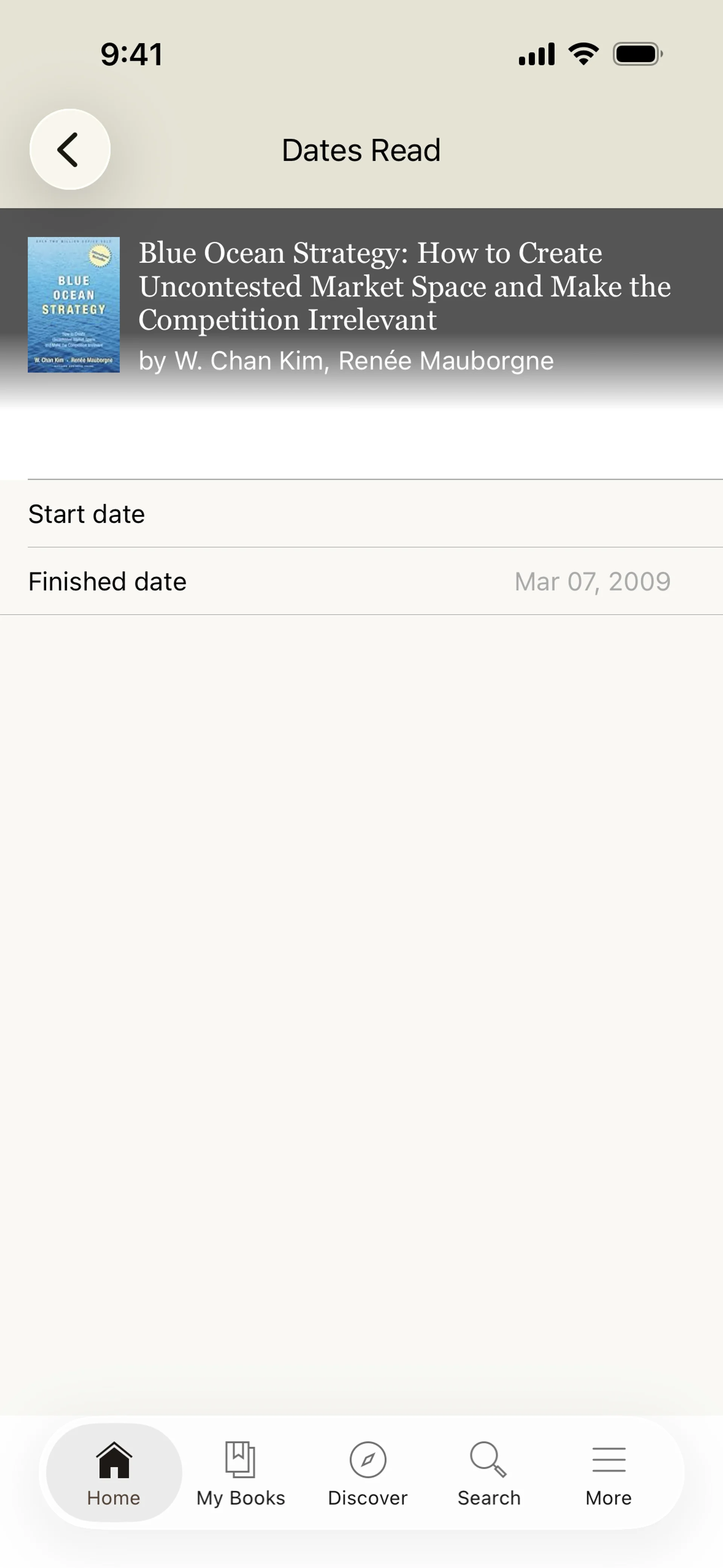This screenshot has width=723, height=1568.
Task: Edit the Finished date Mar 07, 2009
Action: 592,581
